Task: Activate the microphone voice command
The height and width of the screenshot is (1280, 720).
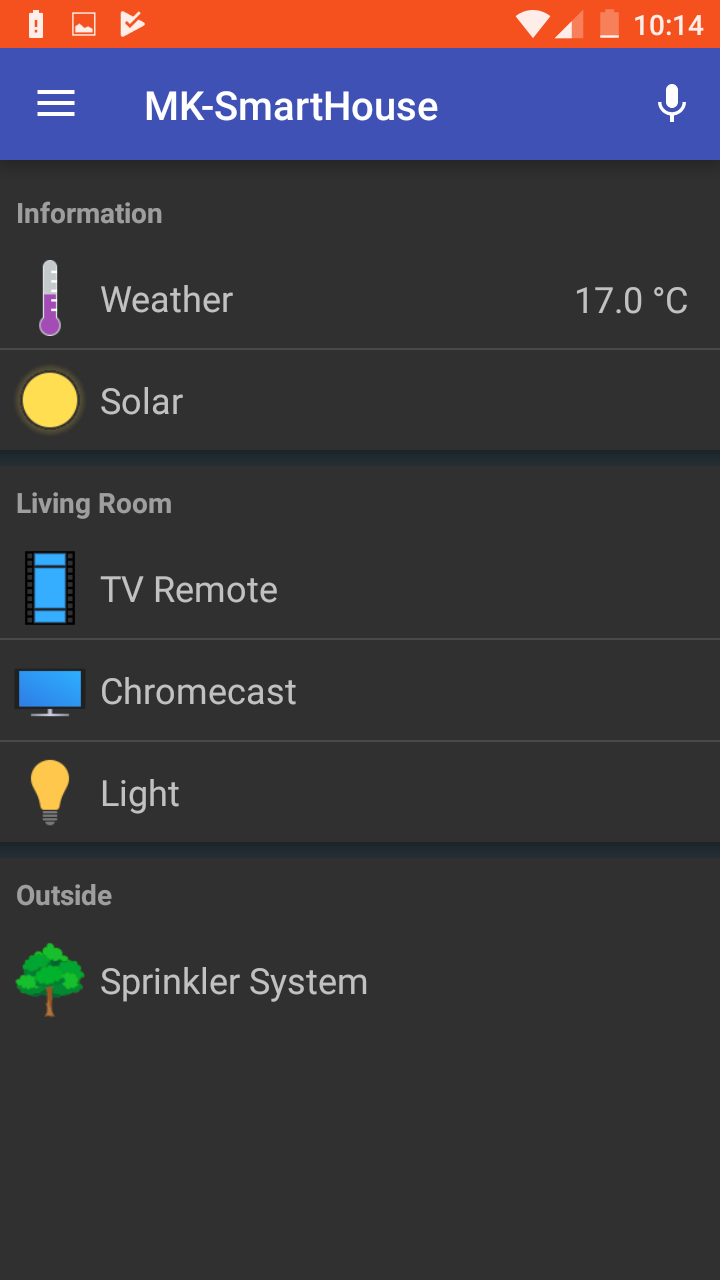Action: tap(672, 104)
